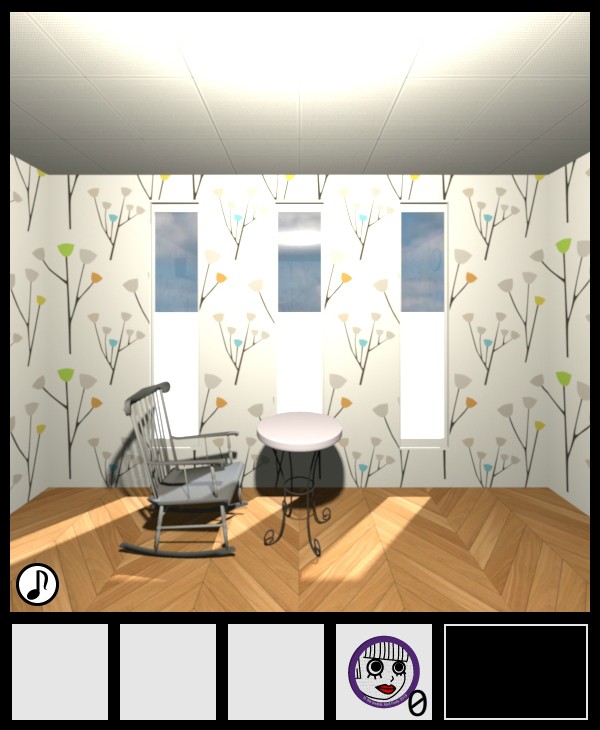This screenshot has width=600, height=730.
Task: Toggle the music note sound button
Action: 37,584
